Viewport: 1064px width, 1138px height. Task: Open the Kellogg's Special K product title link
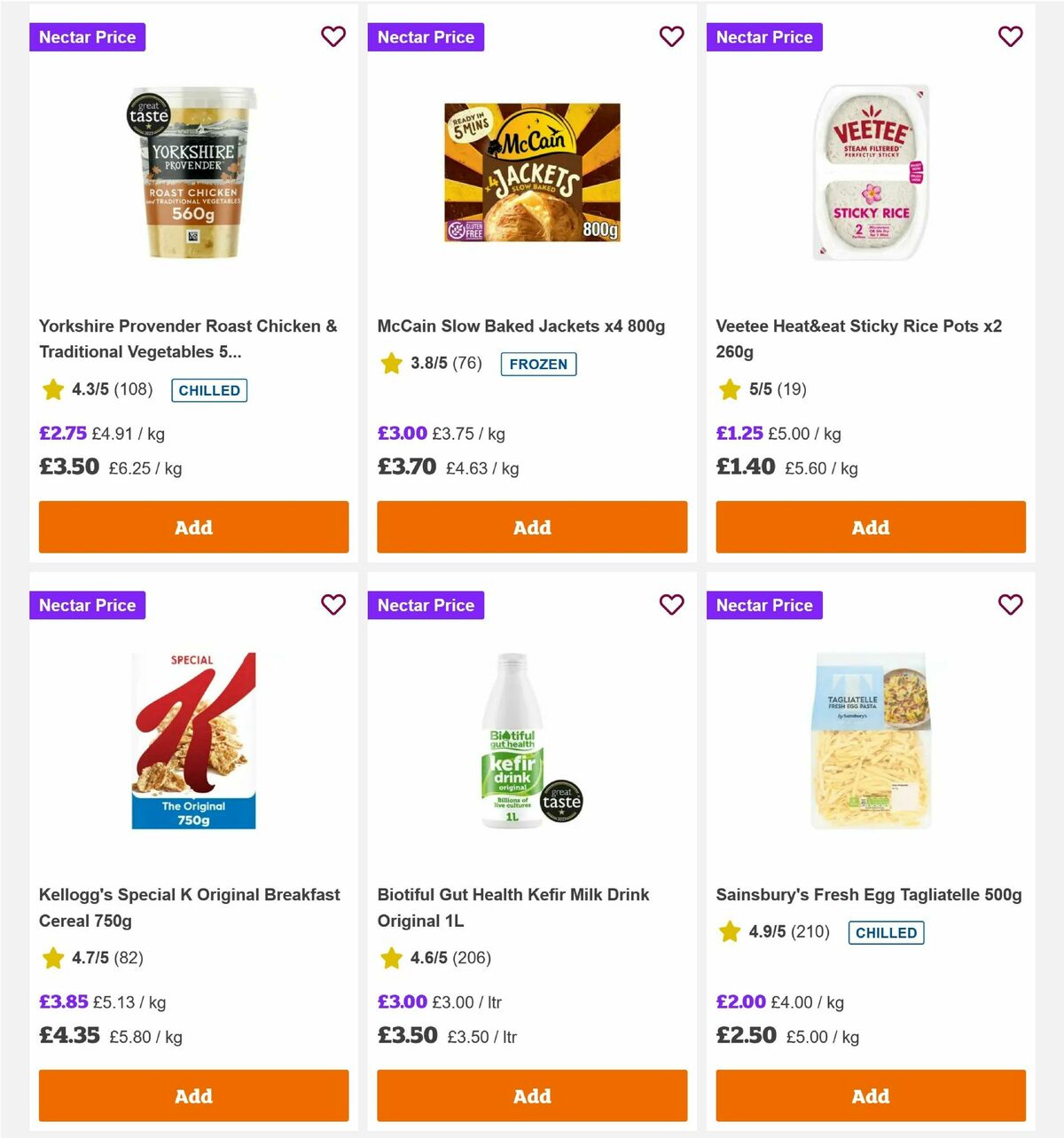pos(190,907)
